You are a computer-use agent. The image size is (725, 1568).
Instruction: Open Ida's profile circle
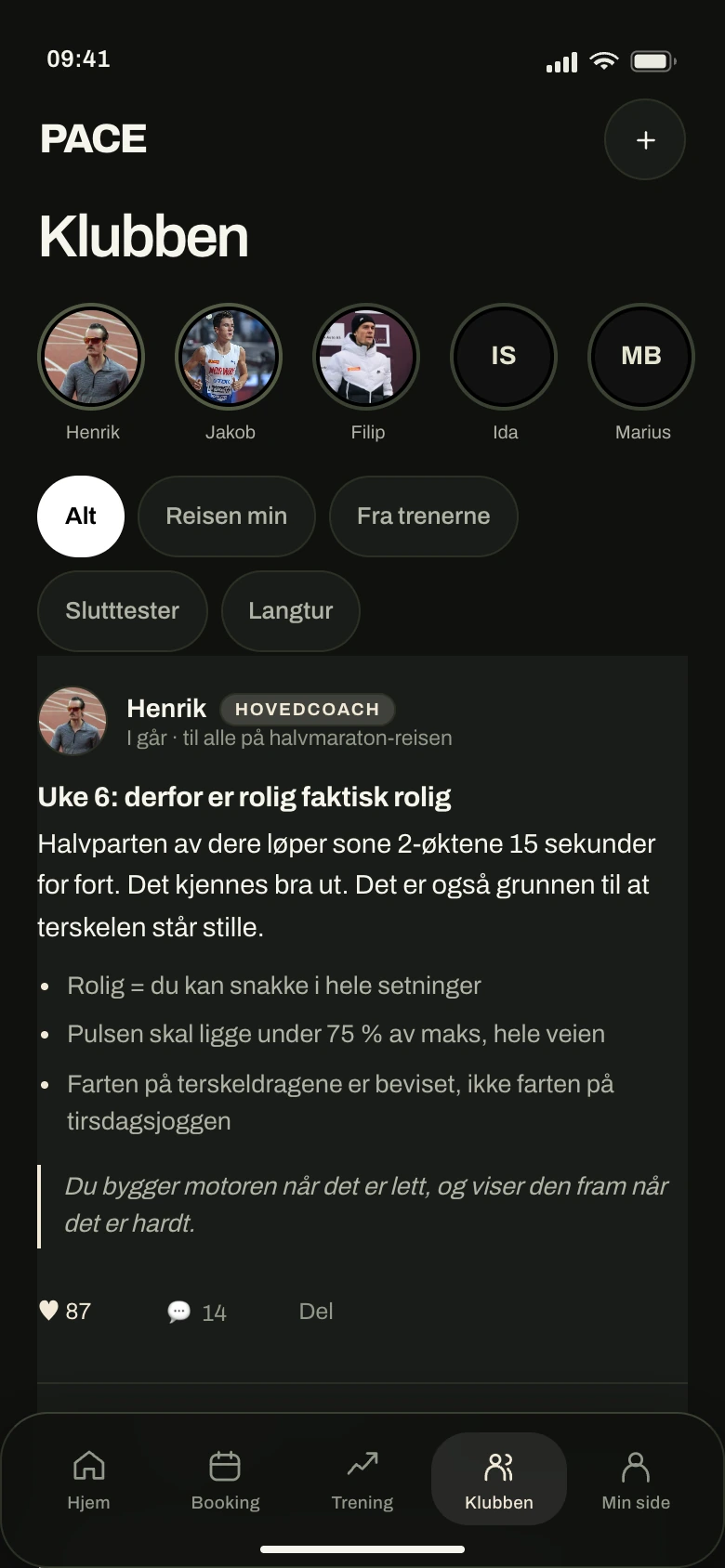pos(504,357)
